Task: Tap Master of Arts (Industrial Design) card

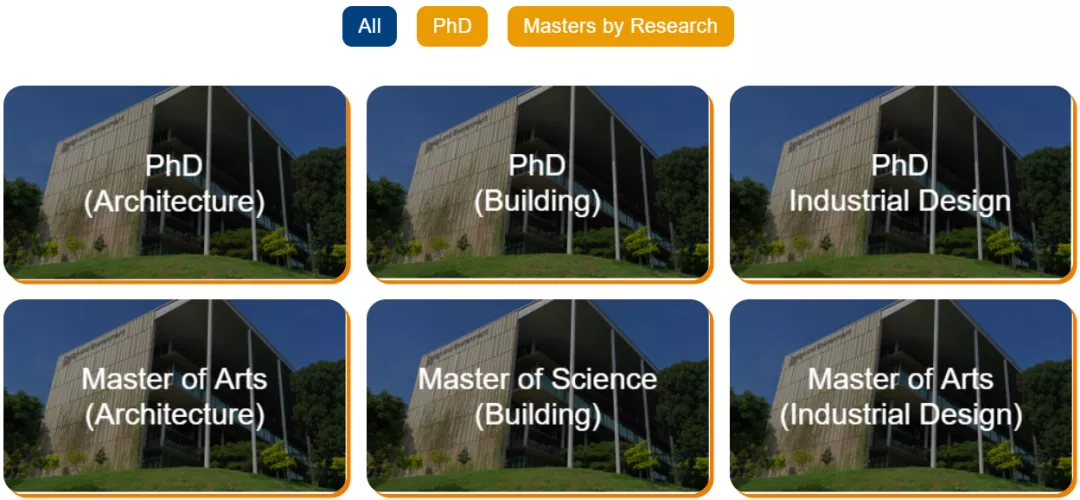Action: coord(900,396)
